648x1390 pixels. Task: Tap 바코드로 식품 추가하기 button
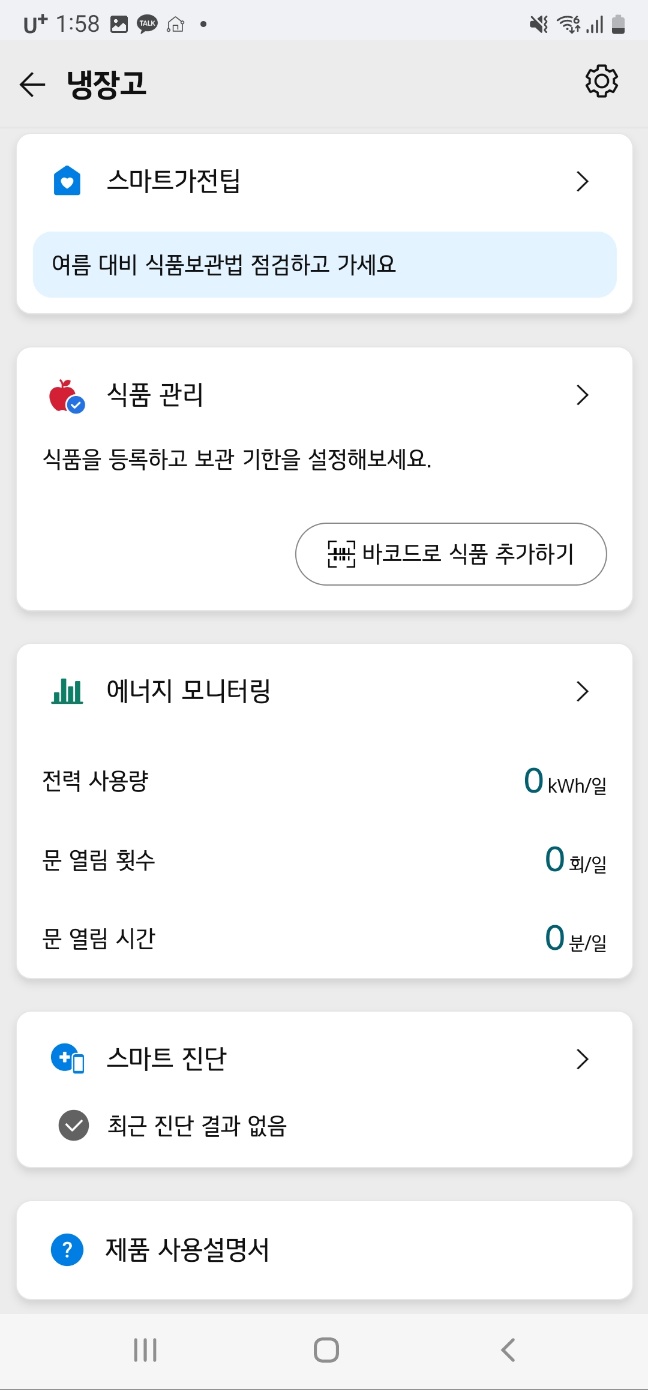point(450,554)
